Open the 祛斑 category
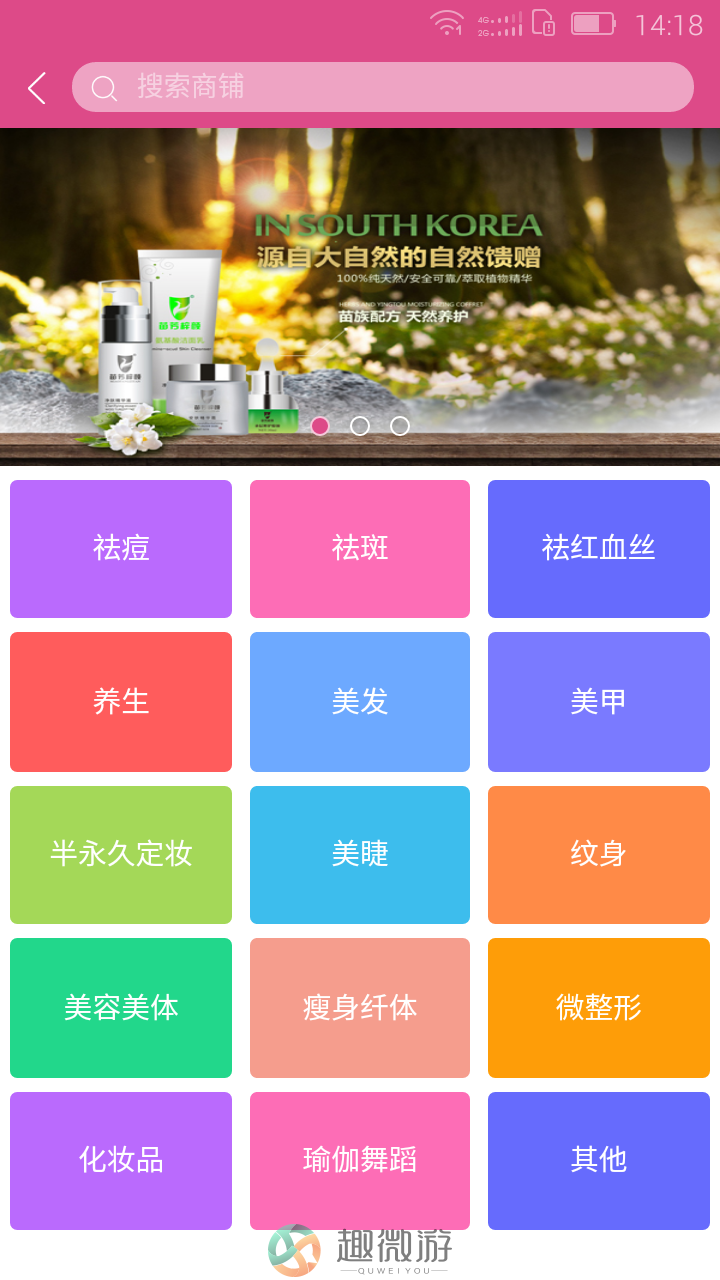The height and width of the screenshot is (1280, 720). point(360,549)
